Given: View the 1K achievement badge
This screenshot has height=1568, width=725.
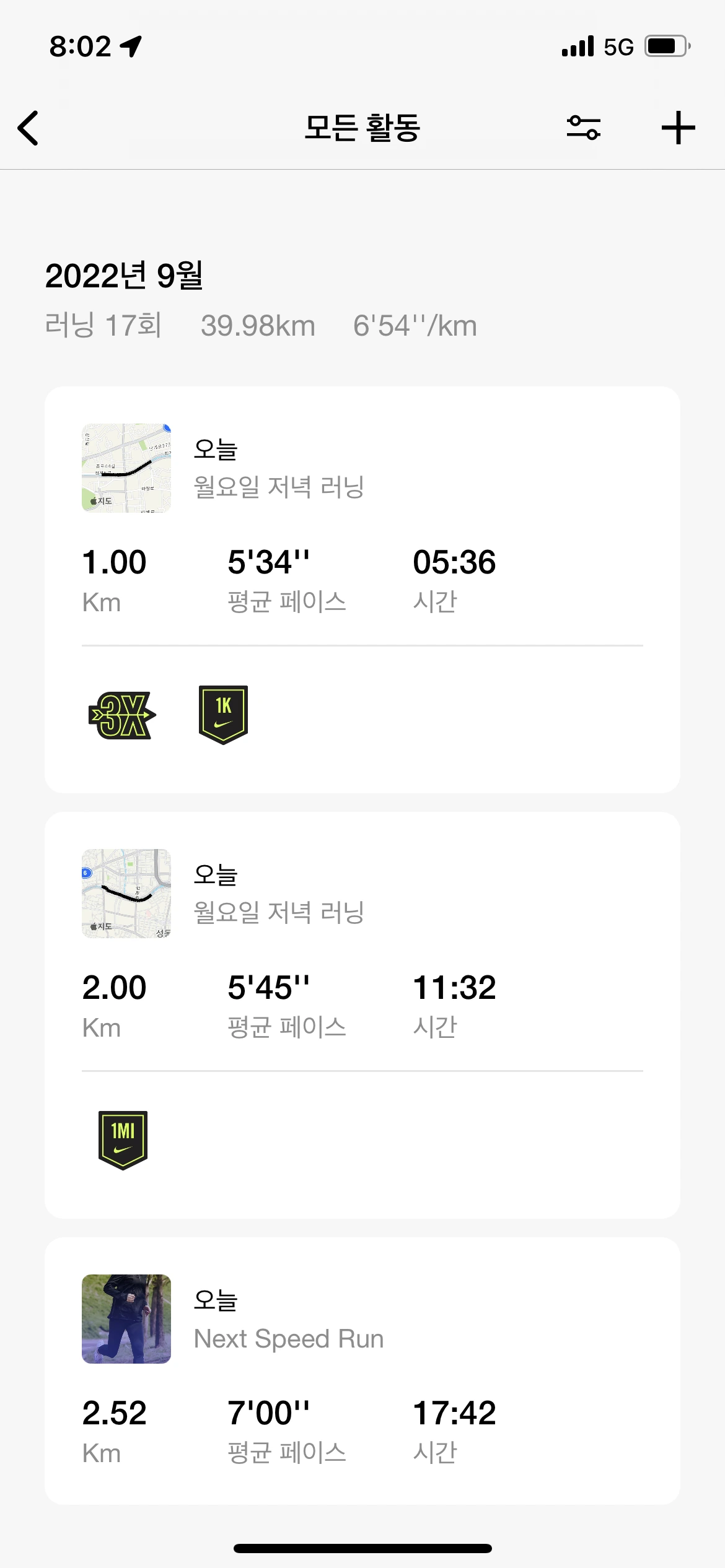Looking at the screenshot, I should tap(223, 715).
